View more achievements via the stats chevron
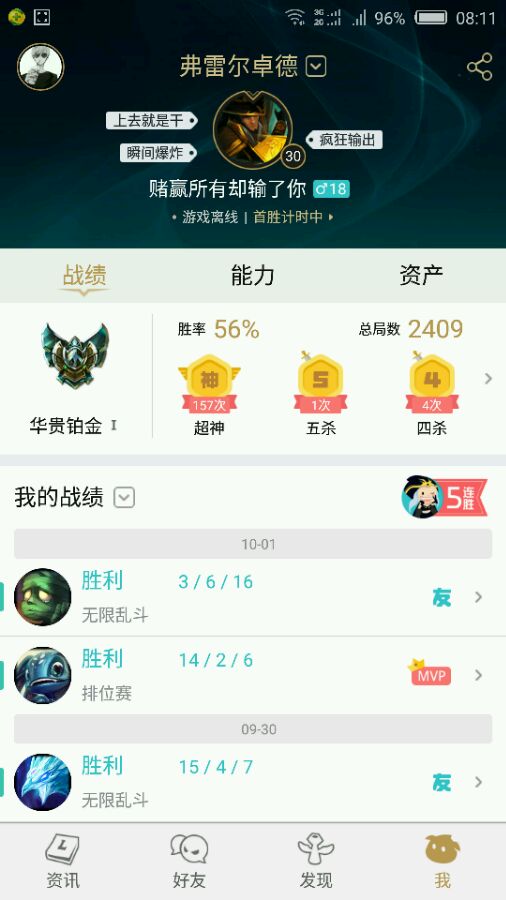 click(x=488, y=378)
